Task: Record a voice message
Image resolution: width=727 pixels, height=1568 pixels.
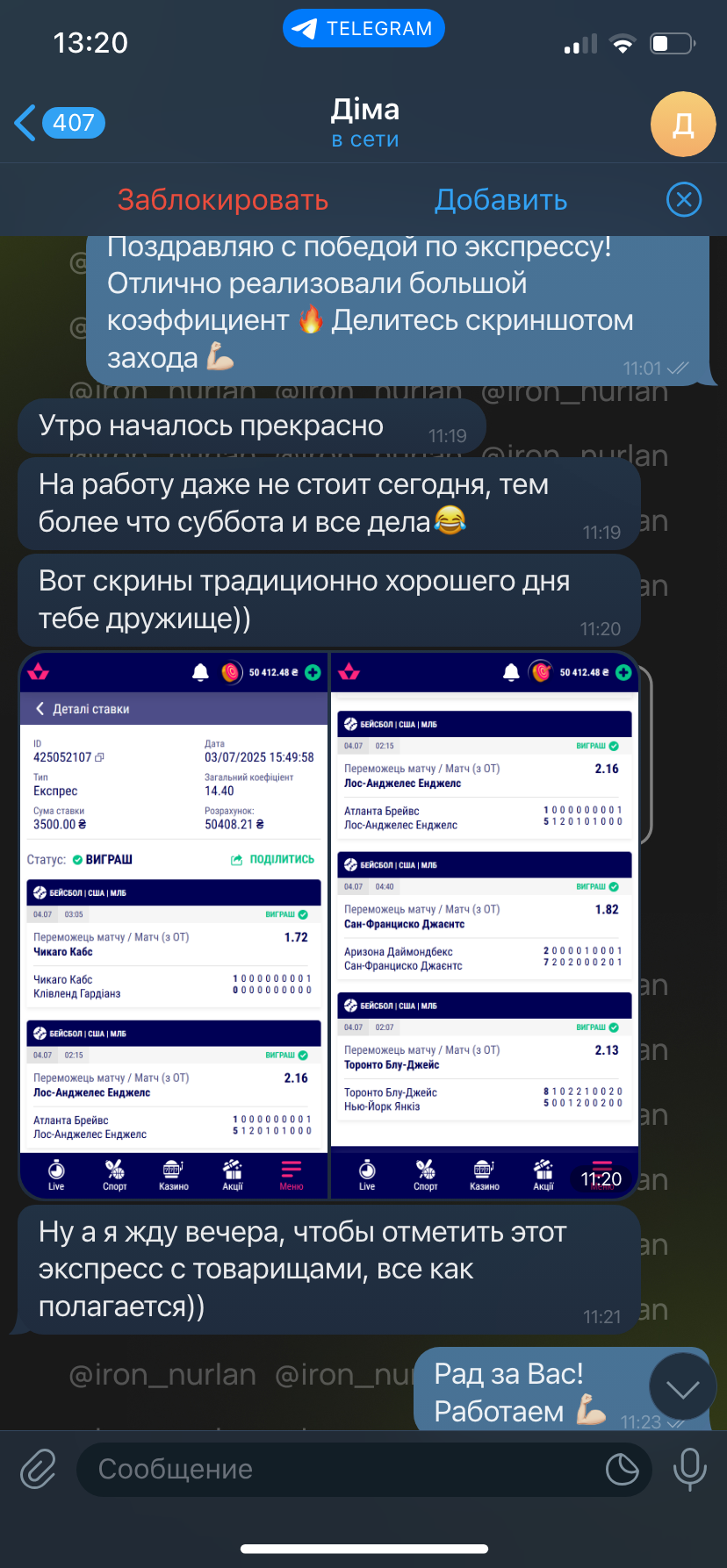Action: pos(689,1469)
